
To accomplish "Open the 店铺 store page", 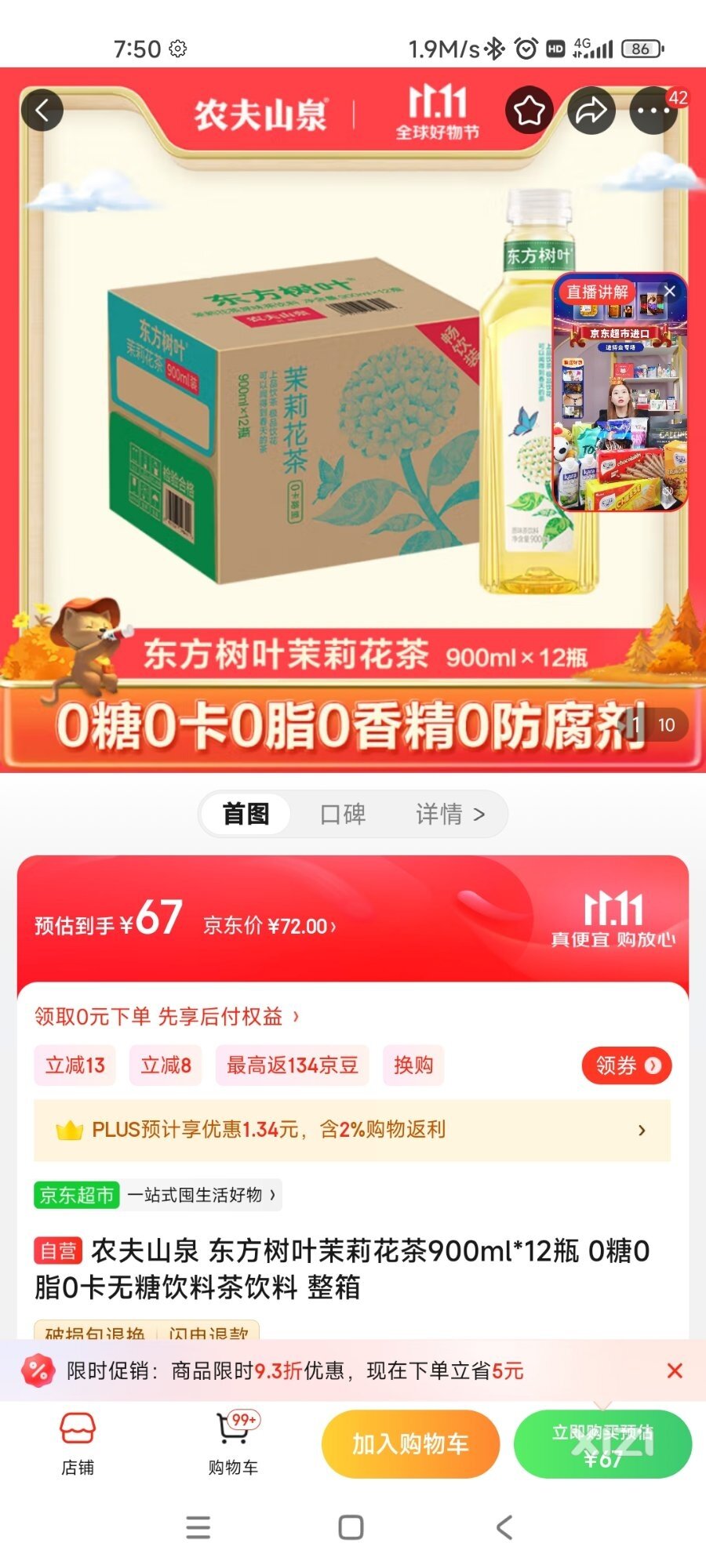I will [x=78, y=1444].
